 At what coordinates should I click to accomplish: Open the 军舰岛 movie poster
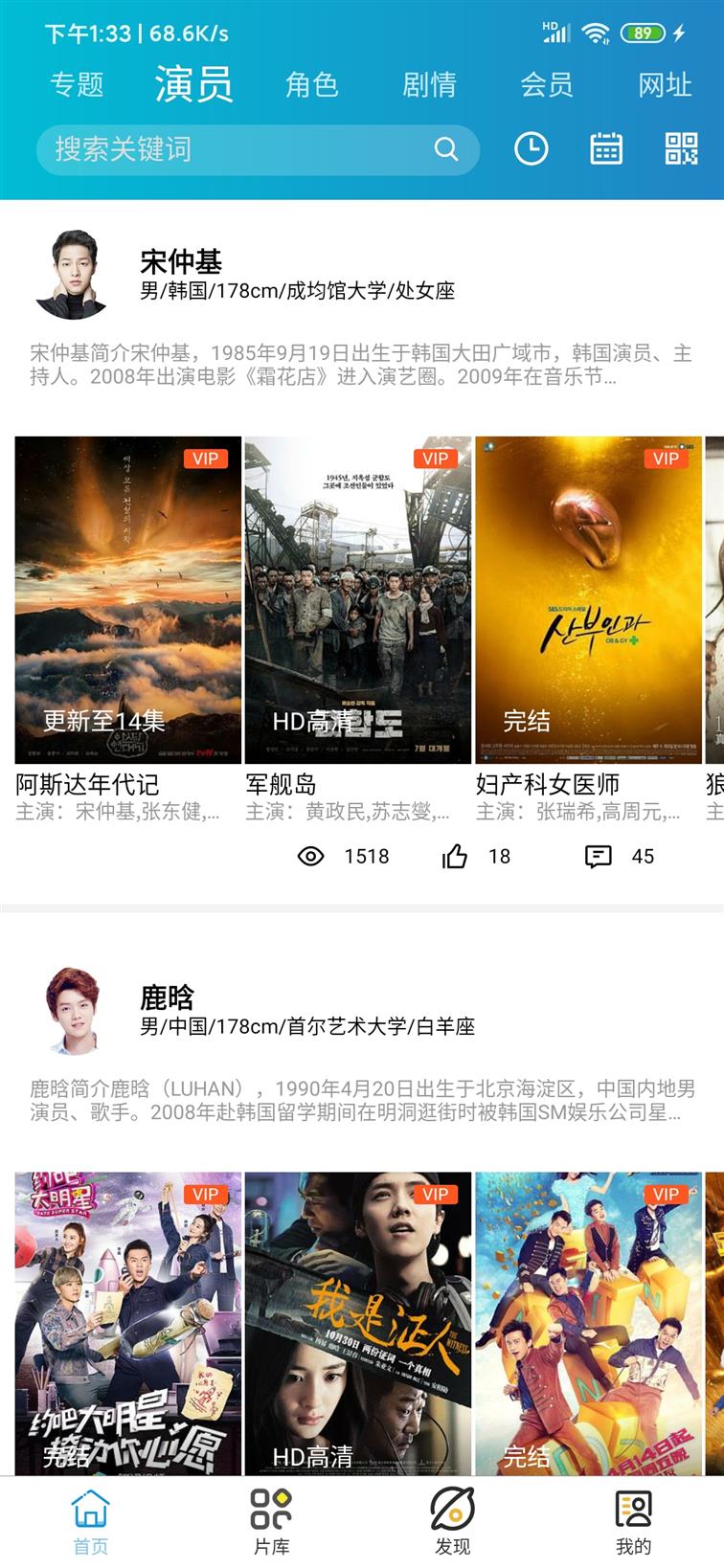pyautogui.click(x=358, y=599)
